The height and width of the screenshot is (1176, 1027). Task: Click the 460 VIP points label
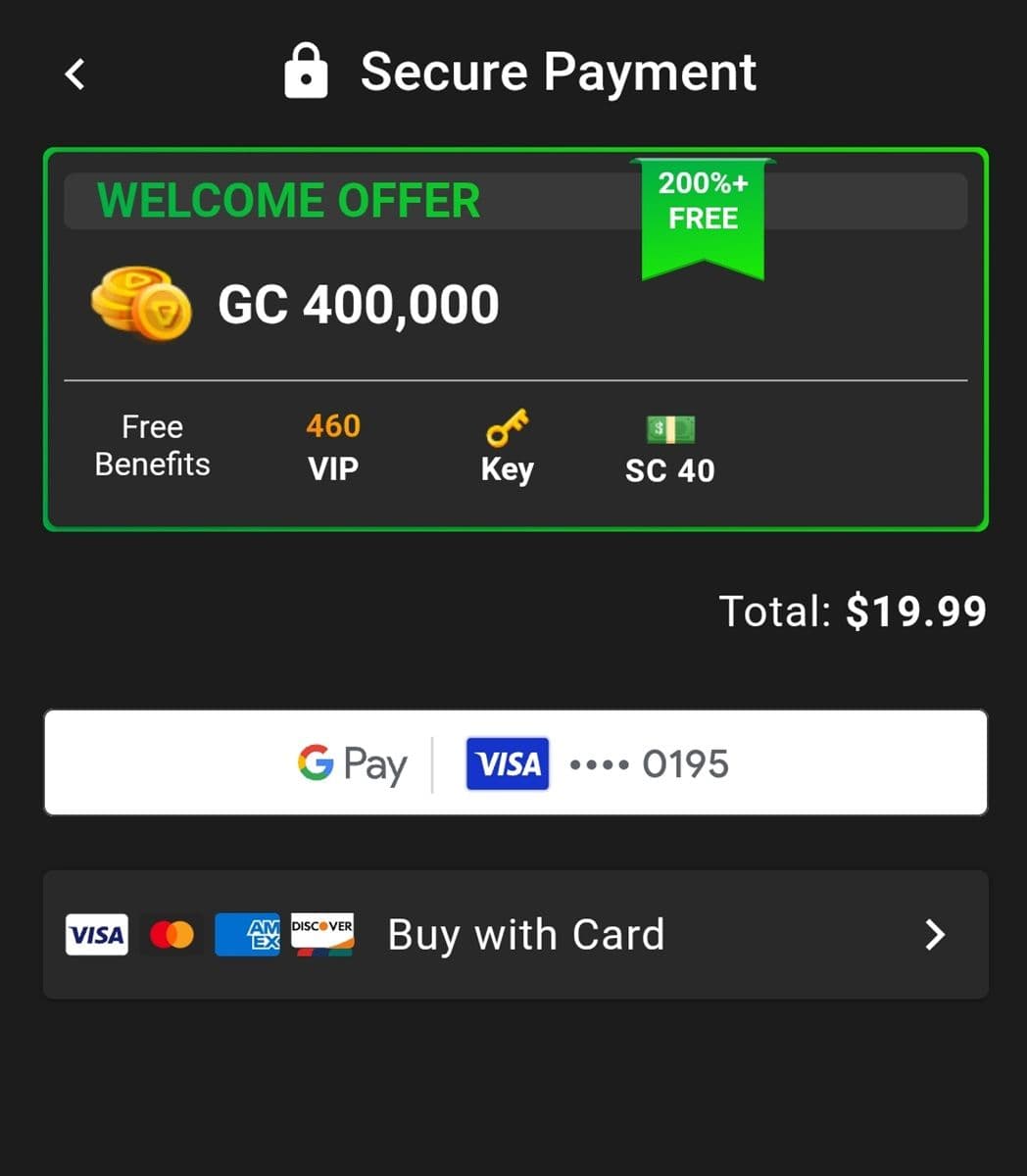pos(332,444)
